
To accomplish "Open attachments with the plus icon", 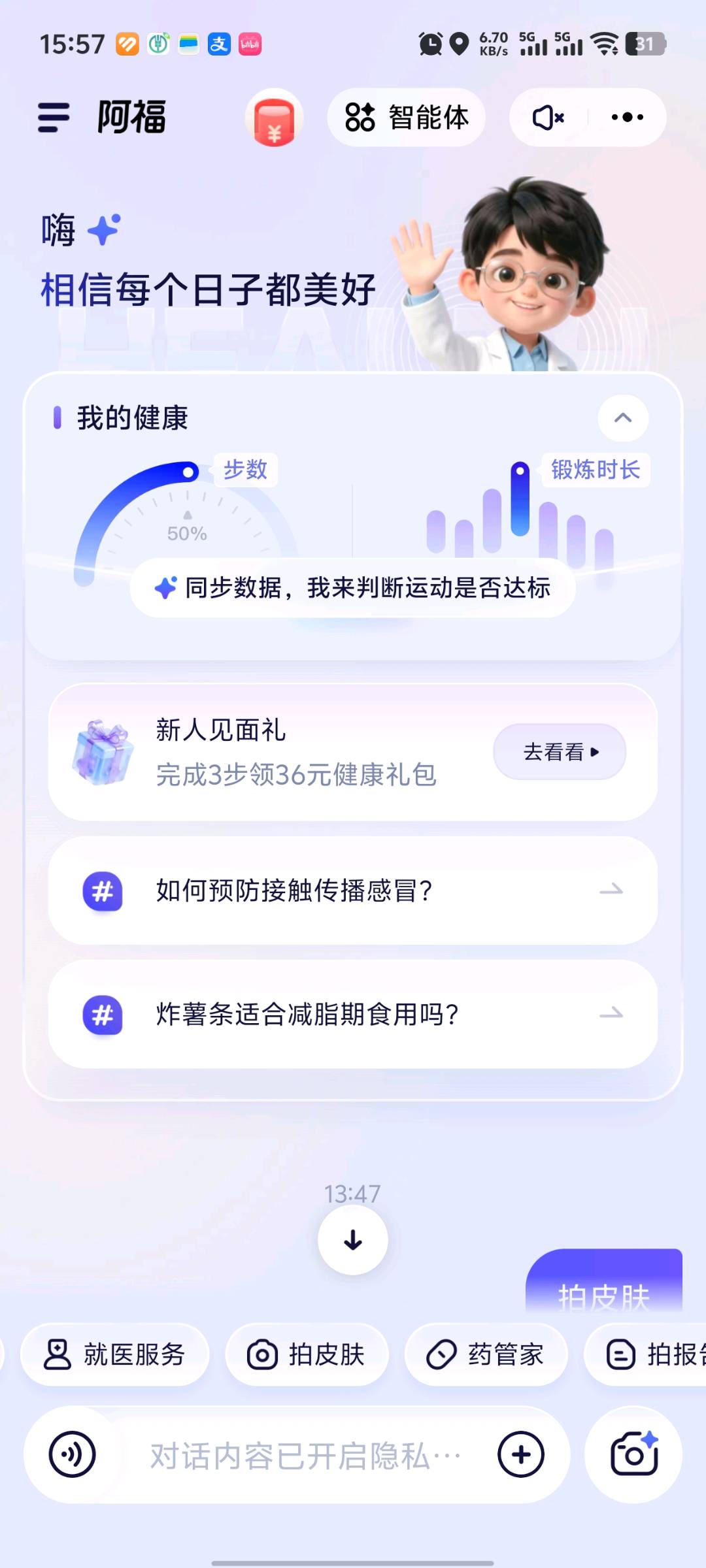I will (520, 1454).
